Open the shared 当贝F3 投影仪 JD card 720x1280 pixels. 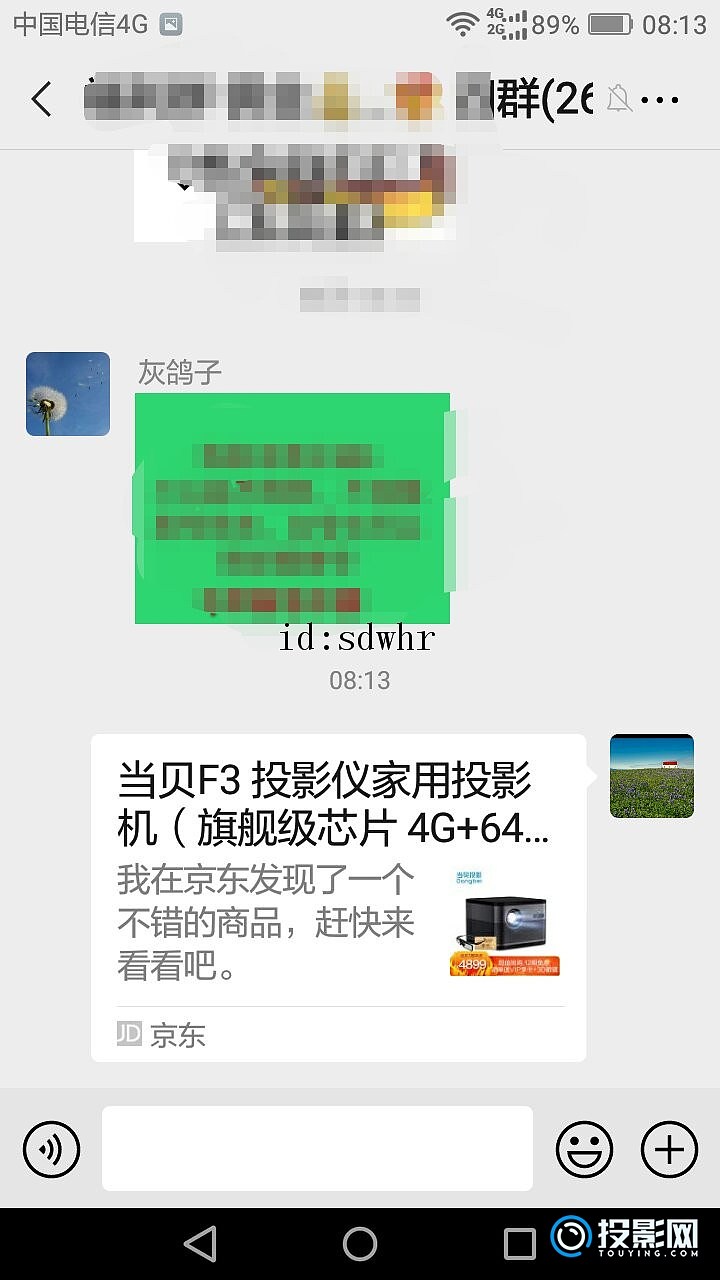pyautogui.click(x=338, y=897)
